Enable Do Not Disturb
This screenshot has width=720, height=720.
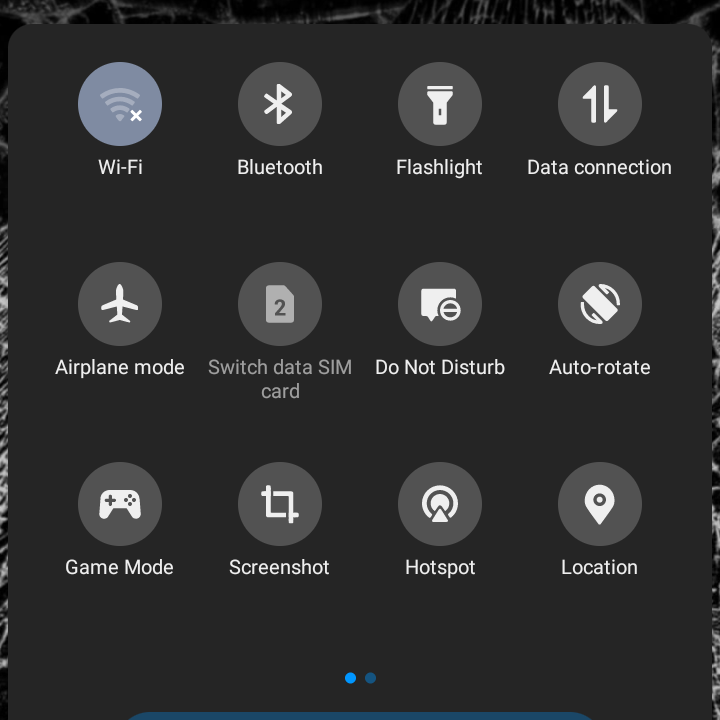440,305
